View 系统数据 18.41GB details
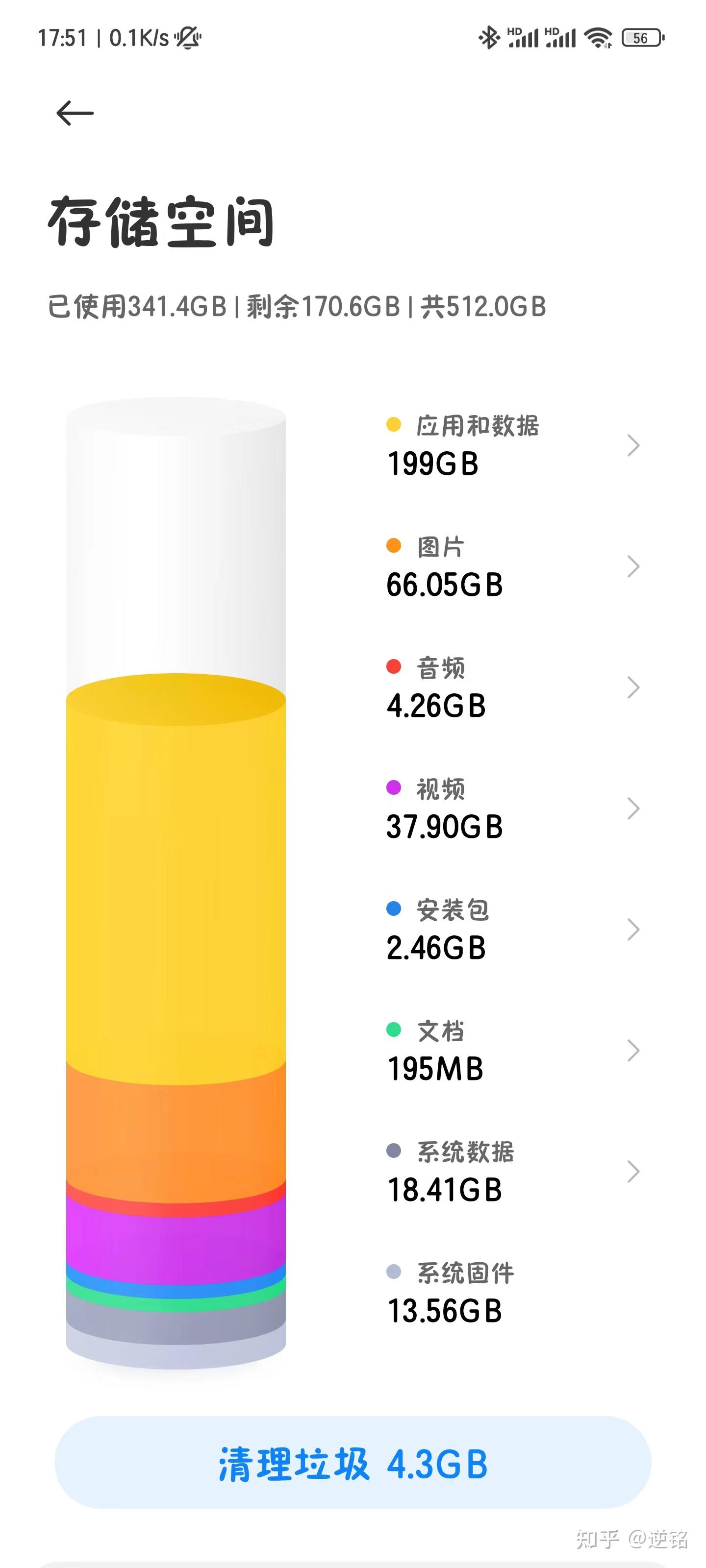This screenshot has height=1568, width=706. [x=513, y=1171]
